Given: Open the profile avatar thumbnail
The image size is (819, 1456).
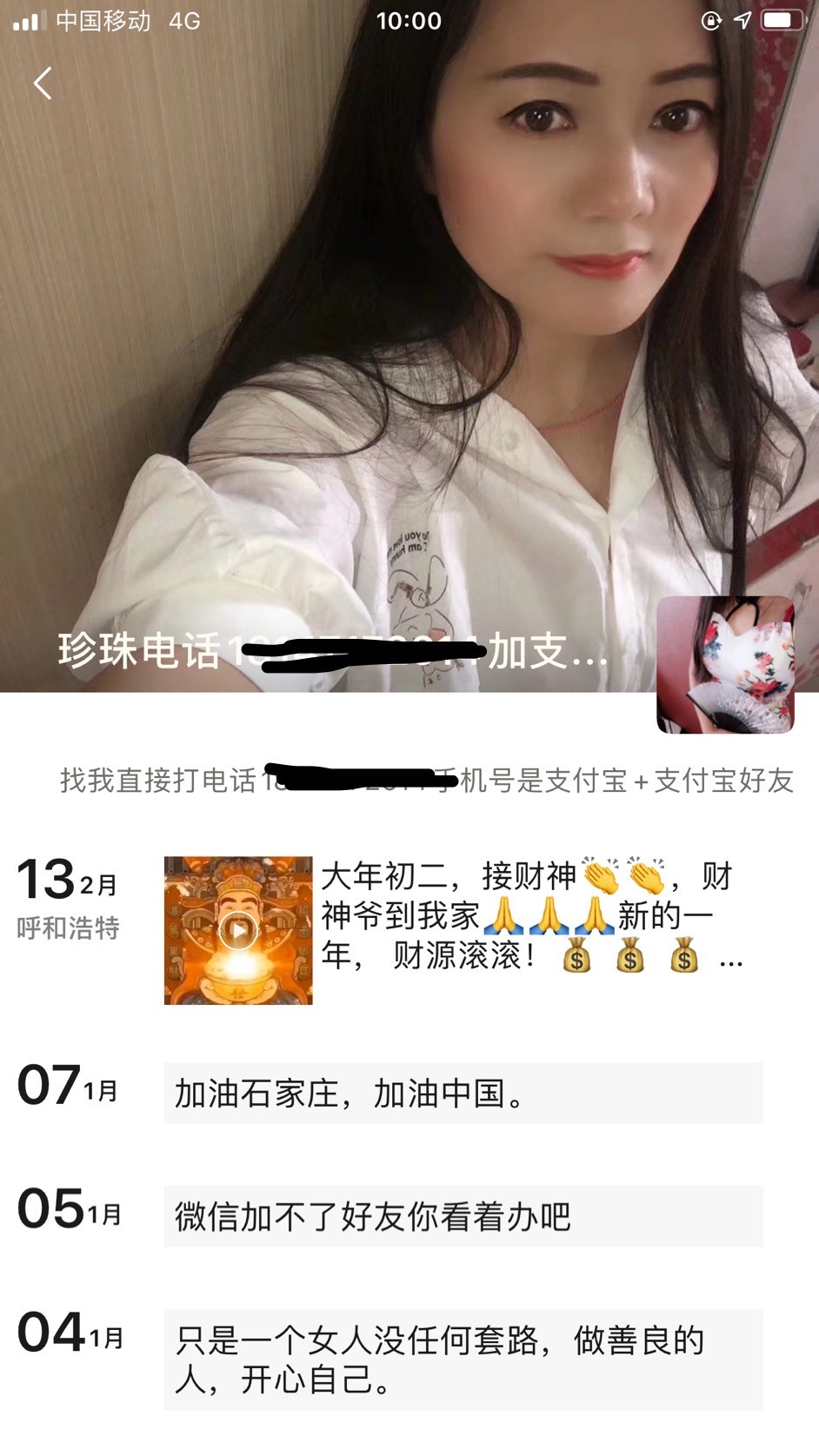Looking at the screenshot, I should (x=725, y=665).
